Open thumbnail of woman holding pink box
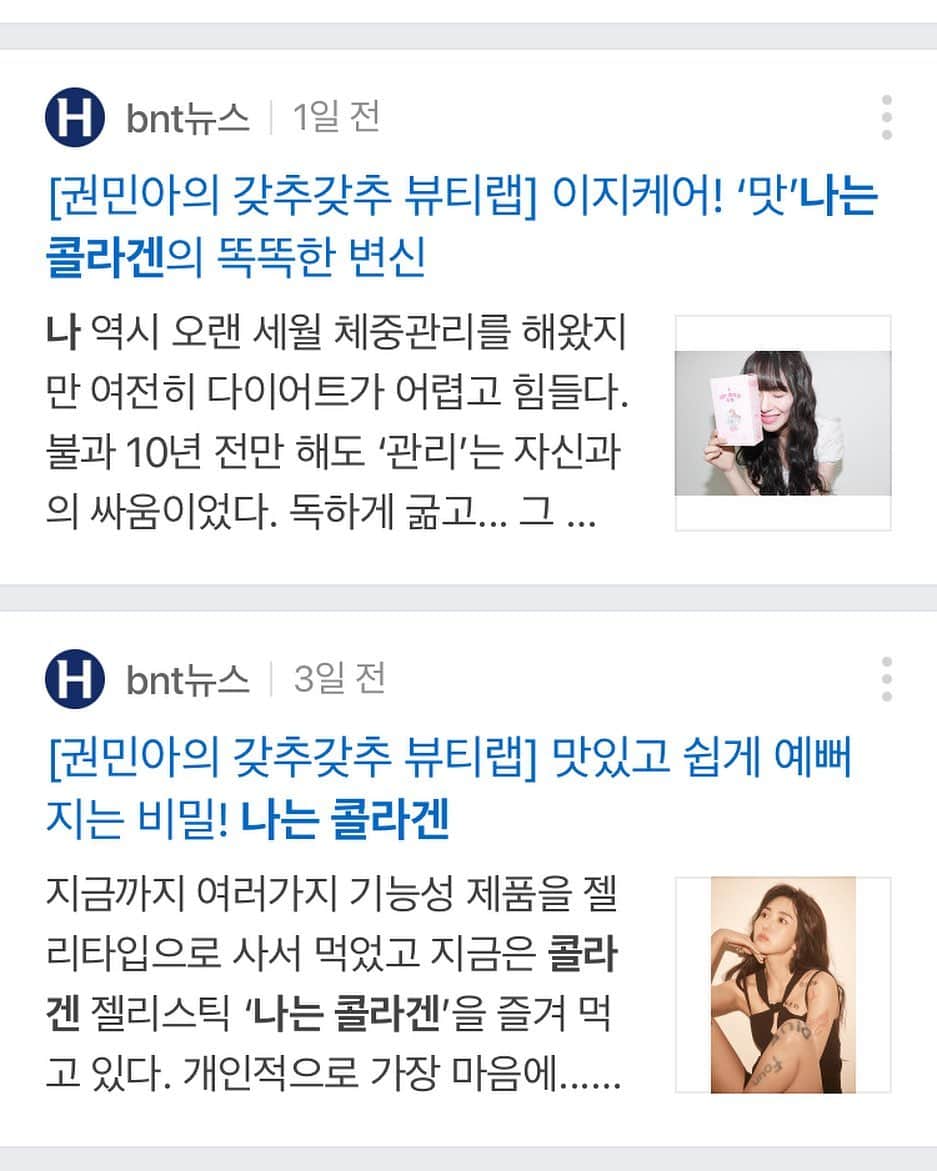The height and width of the screenshot is (1171, 937). click(x=782, y=422)
